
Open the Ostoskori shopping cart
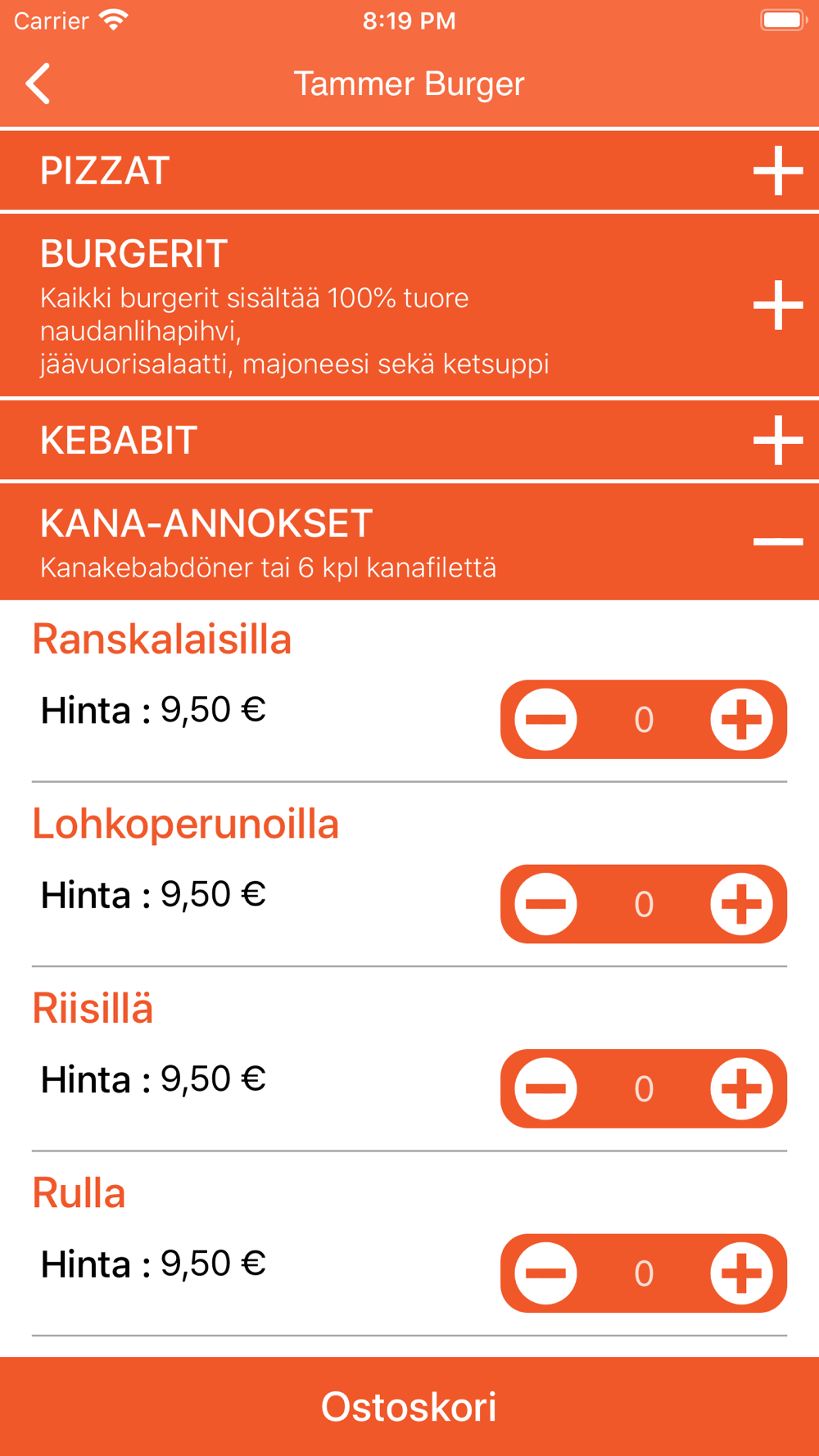[409, 1407]
